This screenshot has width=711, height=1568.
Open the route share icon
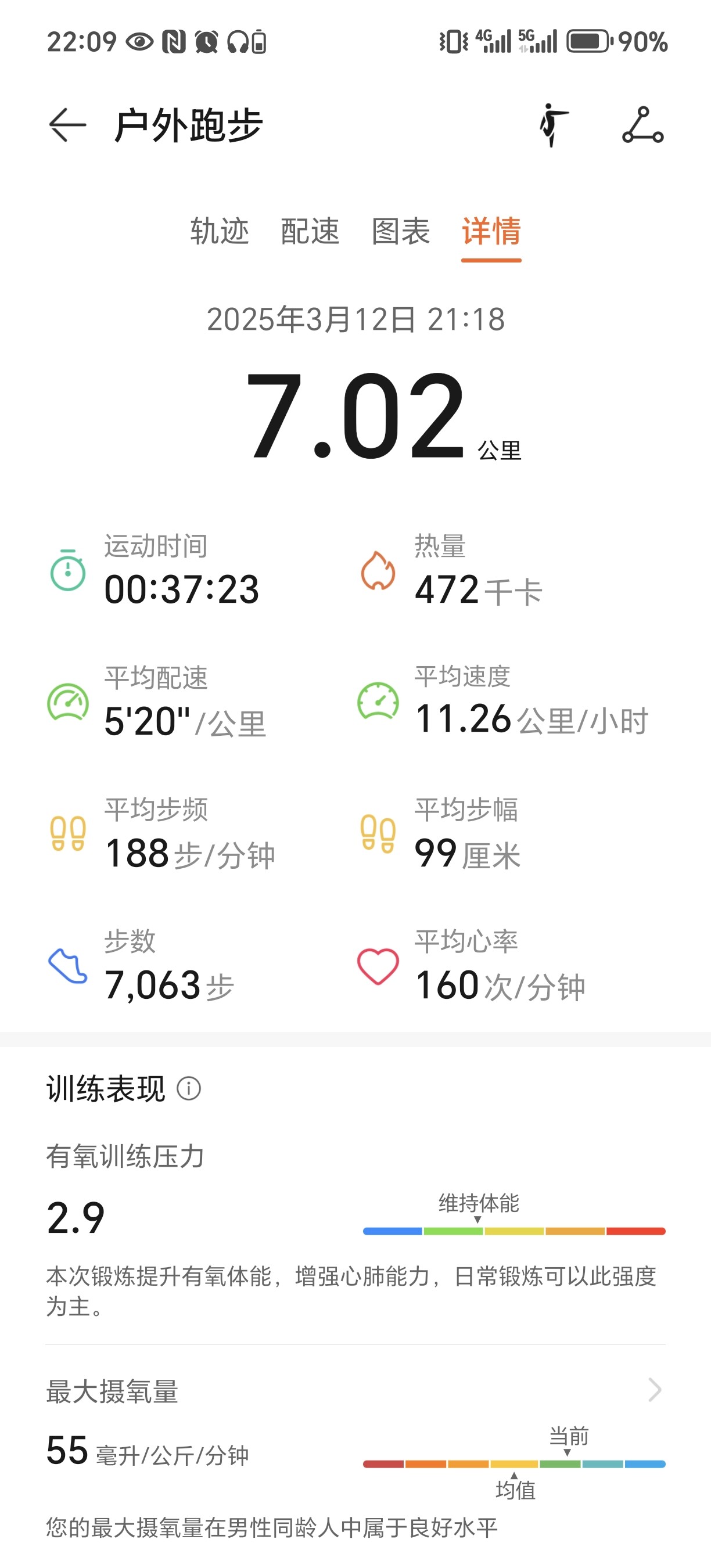[643, 125]
